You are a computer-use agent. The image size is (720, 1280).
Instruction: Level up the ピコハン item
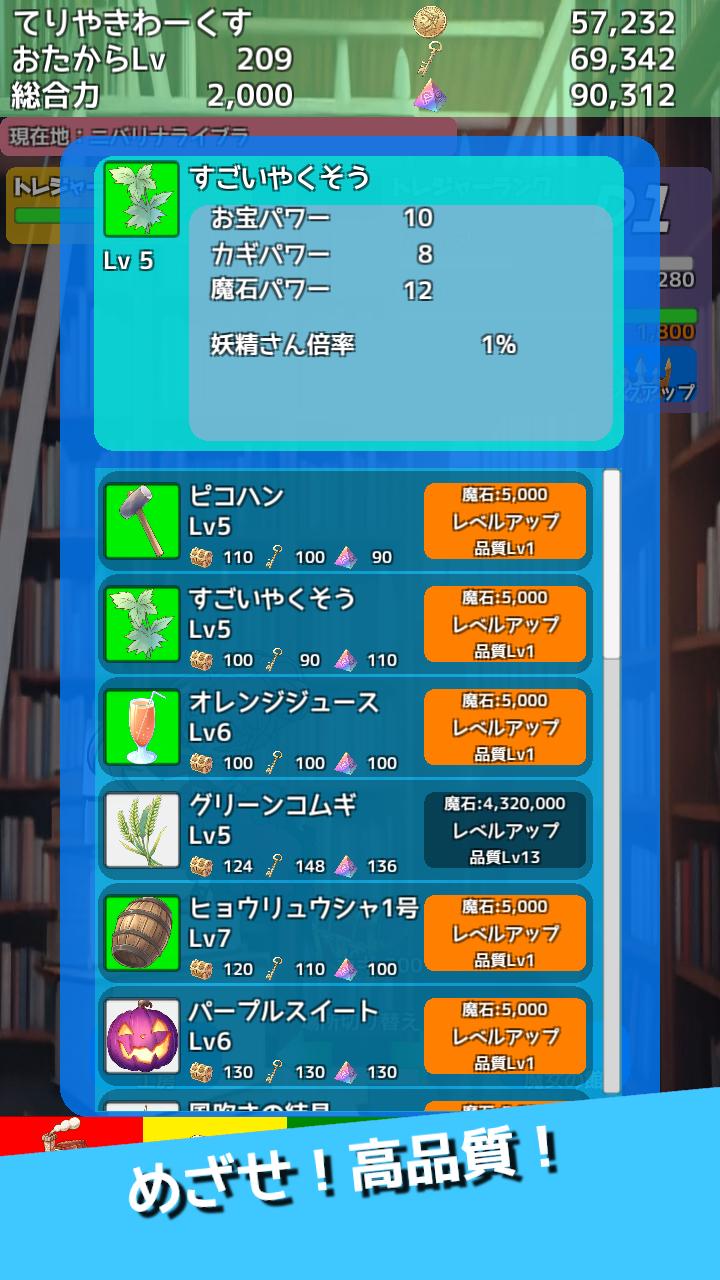pos(505,521)
